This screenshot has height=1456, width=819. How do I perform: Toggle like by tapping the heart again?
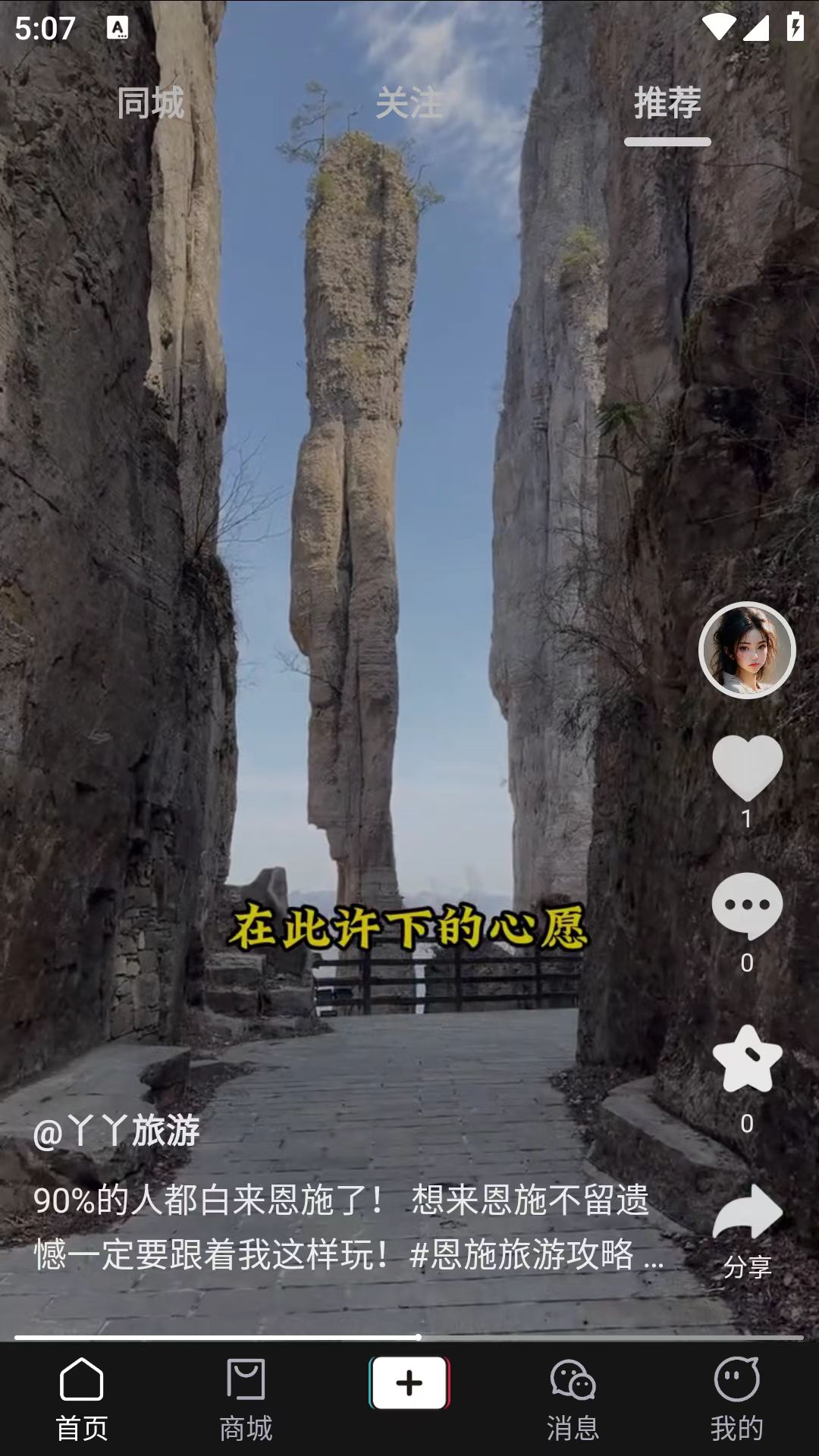747,770
